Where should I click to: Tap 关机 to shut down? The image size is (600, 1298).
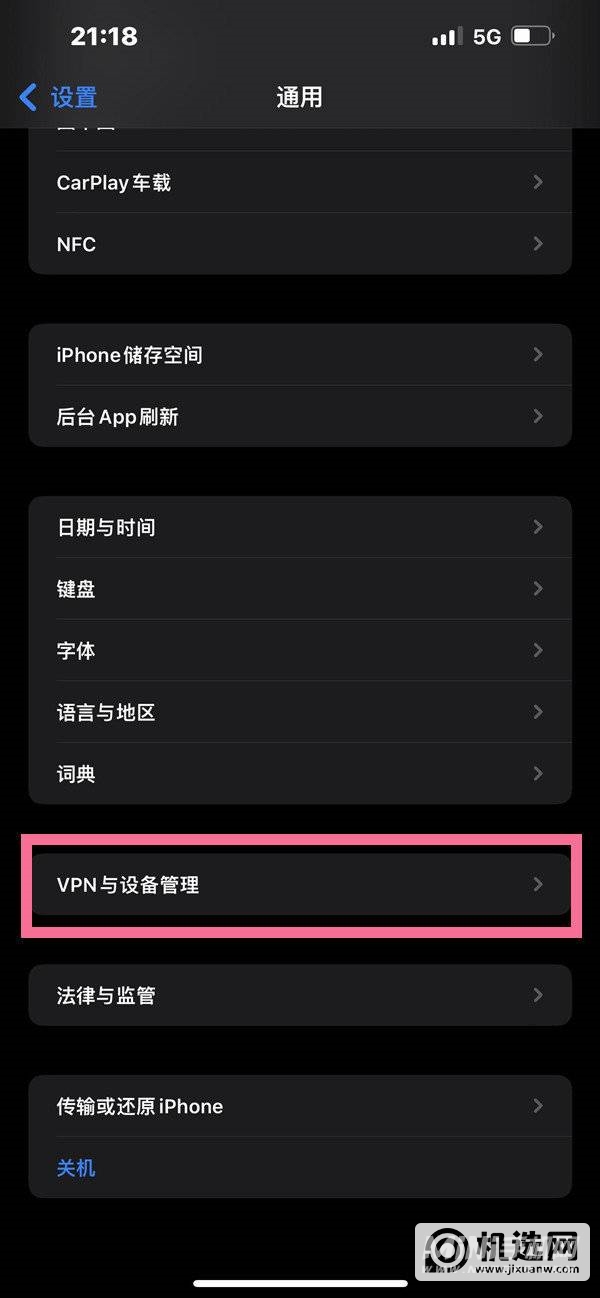click(x=77, y=1167)
